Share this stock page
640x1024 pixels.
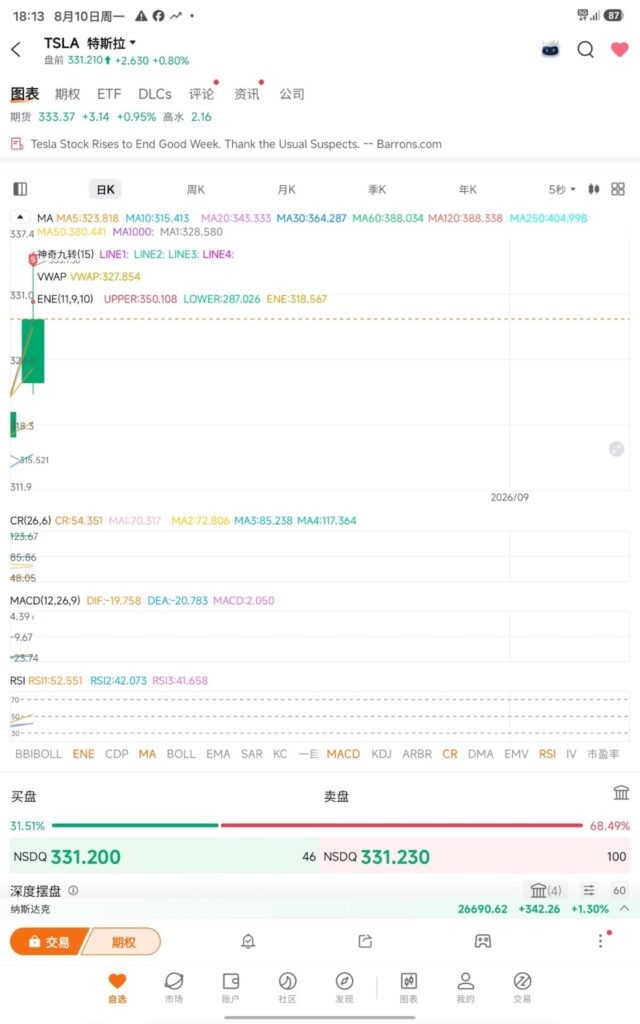pyautogui.click(x=365, y=941)
